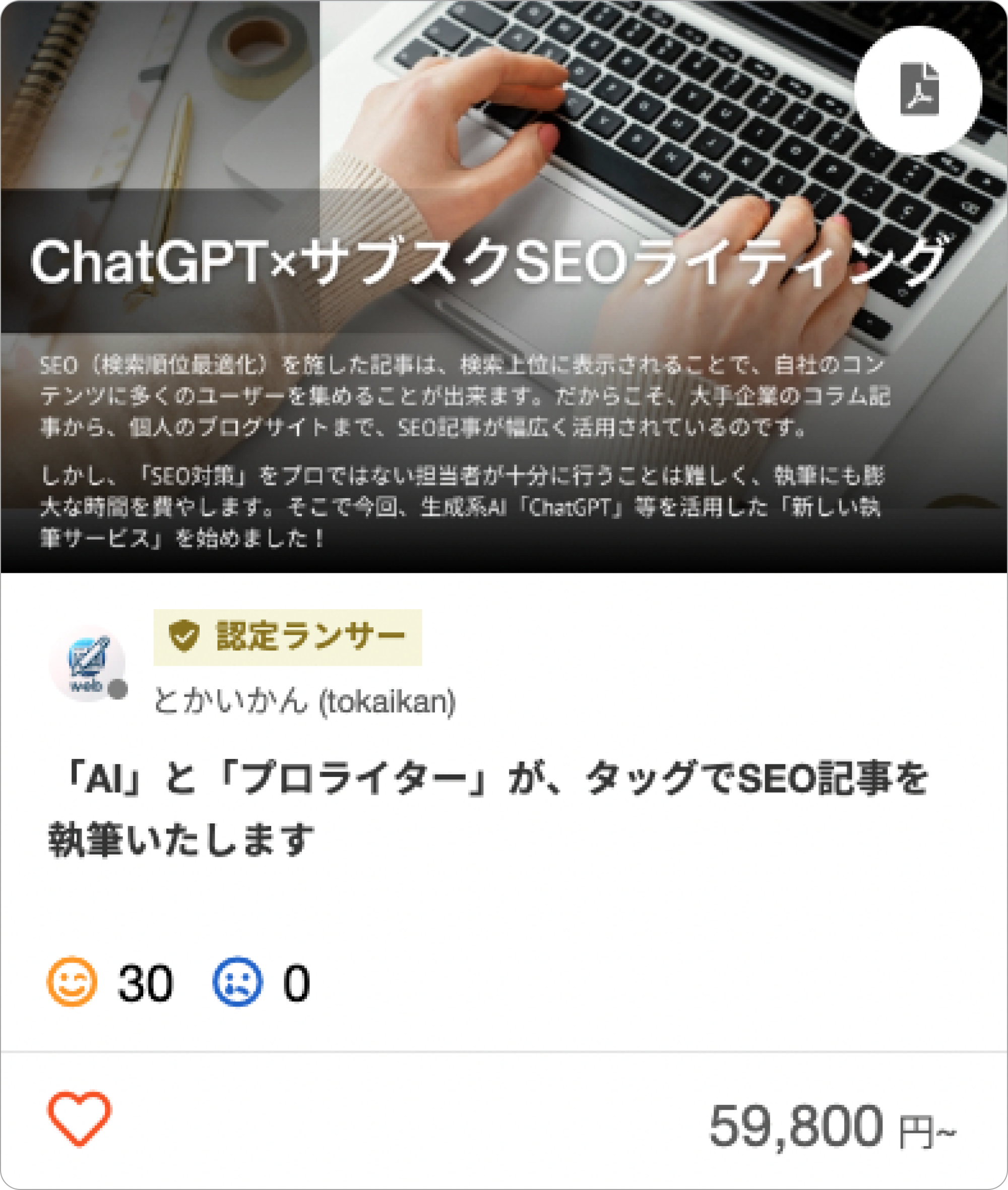Open the 「AI」と「プロライター」 service title
The image size is (1008, 1190).
[x=486, y=809]
